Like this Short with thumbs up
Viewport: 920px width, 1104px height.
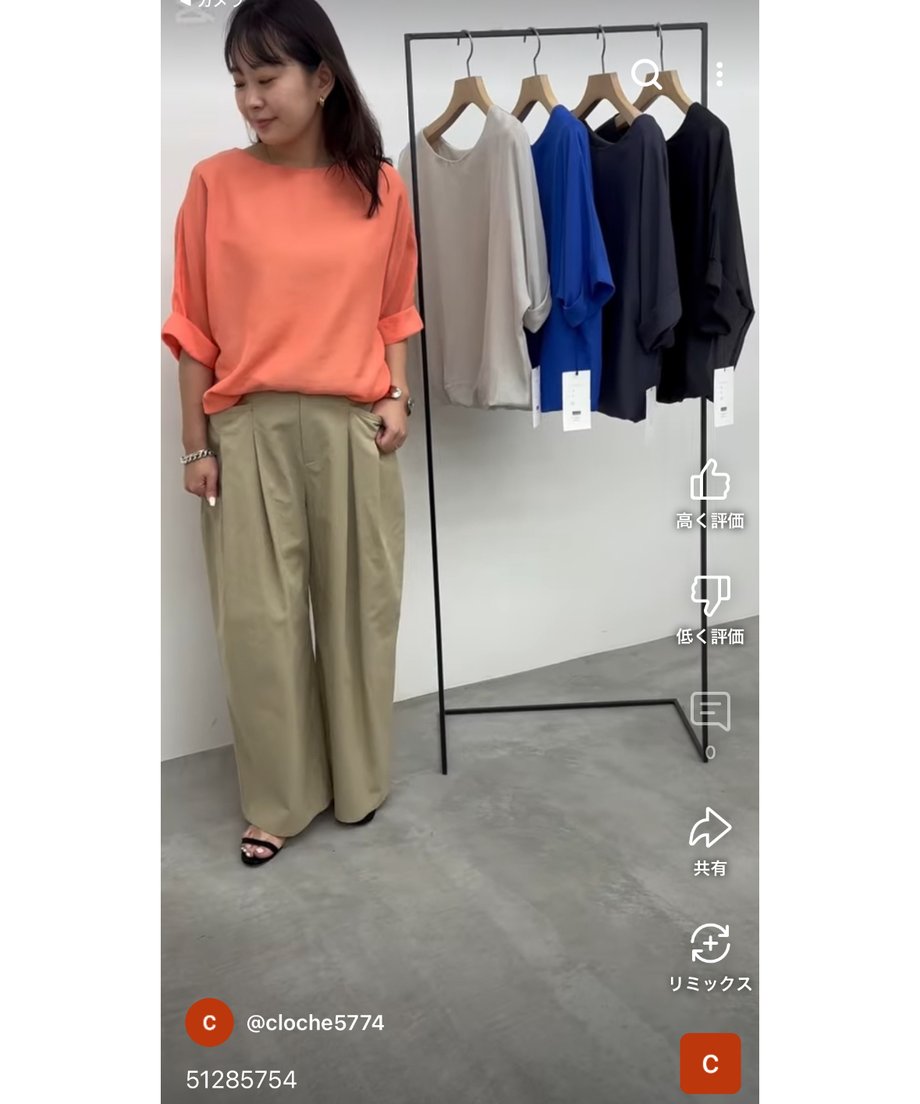click(x=710, y=481)
